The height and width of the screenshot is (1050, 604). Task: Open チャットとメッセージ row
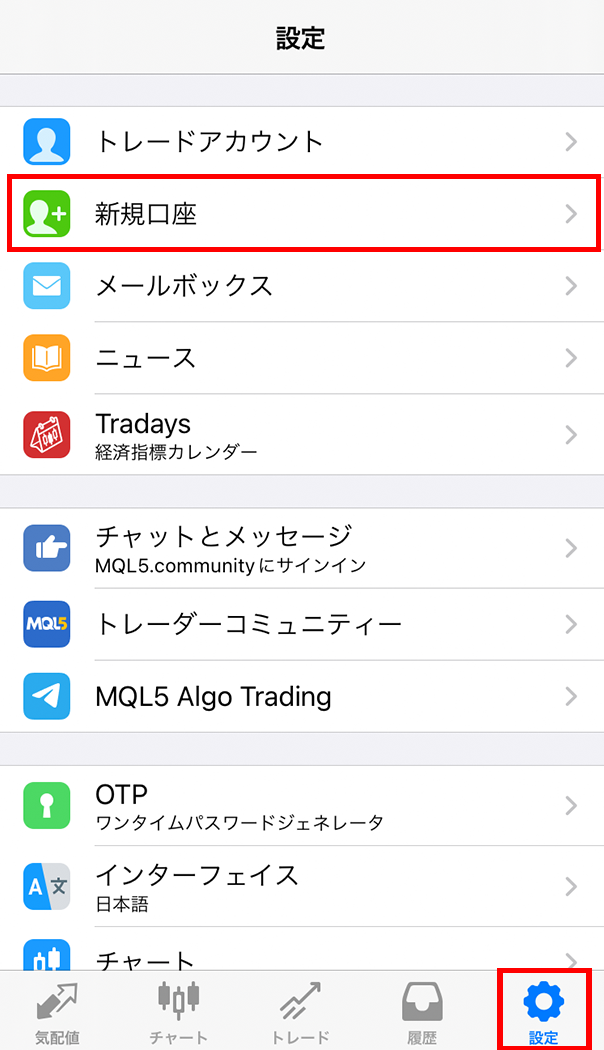click(300, 547)
